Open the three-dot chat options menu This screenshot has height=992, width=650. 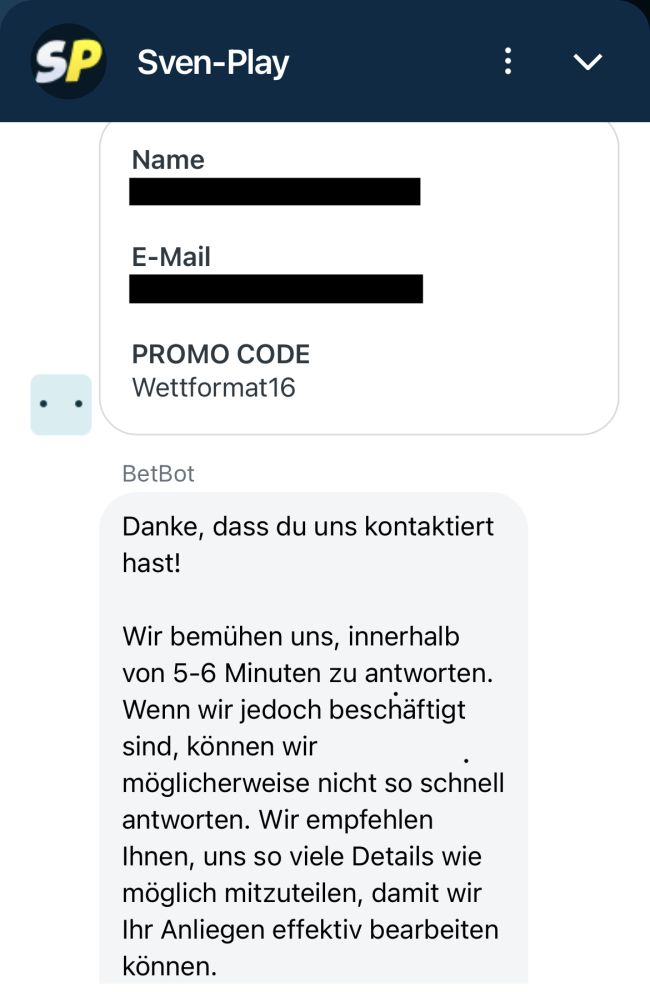coord(508,62)
